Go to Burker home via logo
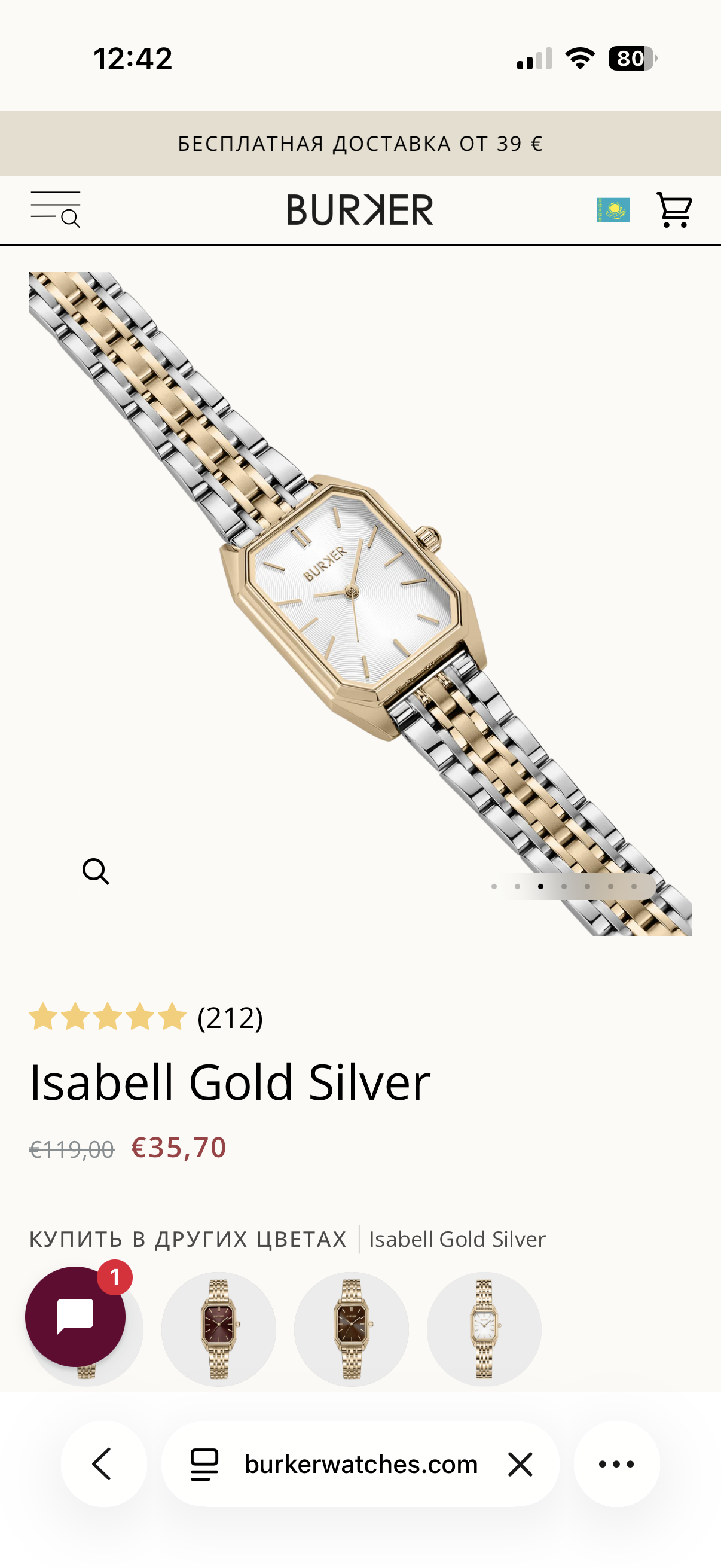Viewport: 721px width, 1568px height. [360, 210]
